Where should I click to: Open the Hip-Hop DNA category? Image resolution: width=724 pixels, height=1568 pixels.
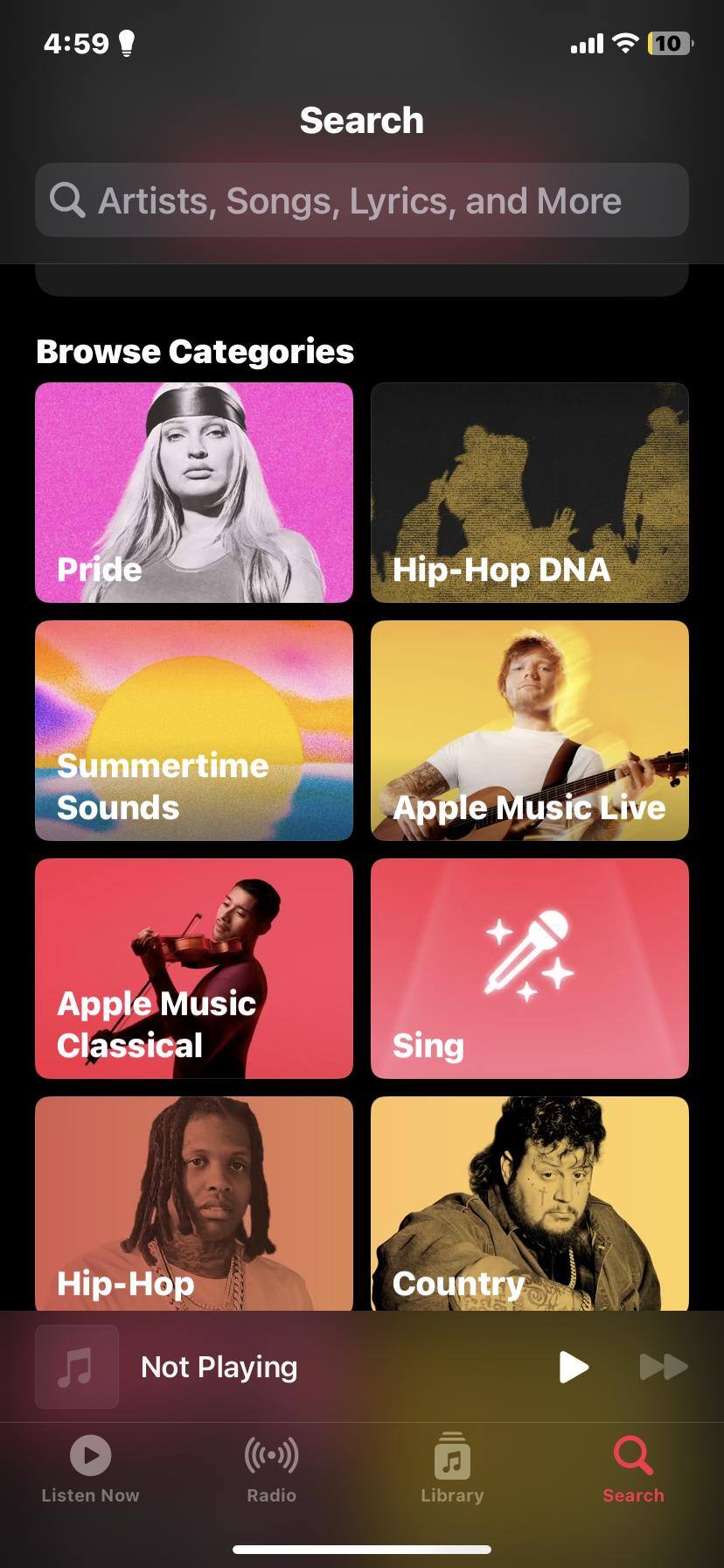[530, 493]
